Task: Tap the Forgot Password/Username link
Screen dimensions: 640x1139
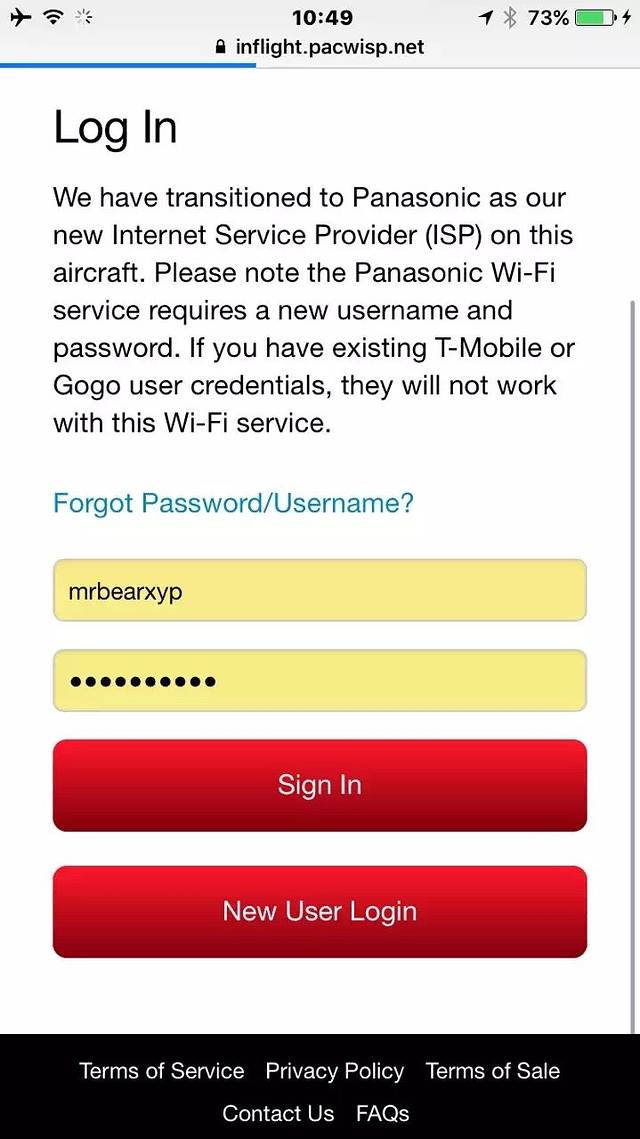Action: click(x=233, y=503)
